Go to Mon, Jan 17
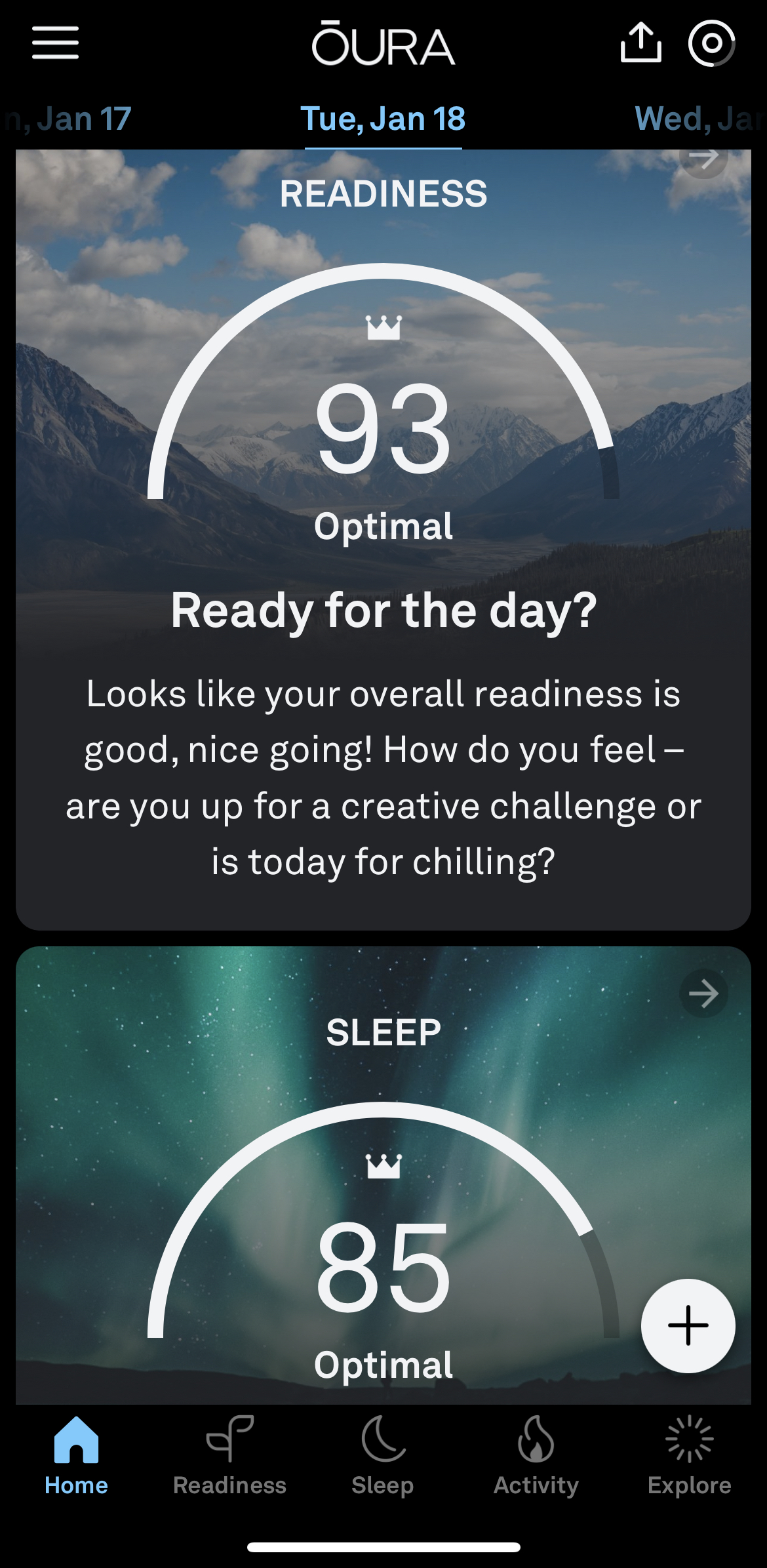767x1568 pixels. pos(67,119)
